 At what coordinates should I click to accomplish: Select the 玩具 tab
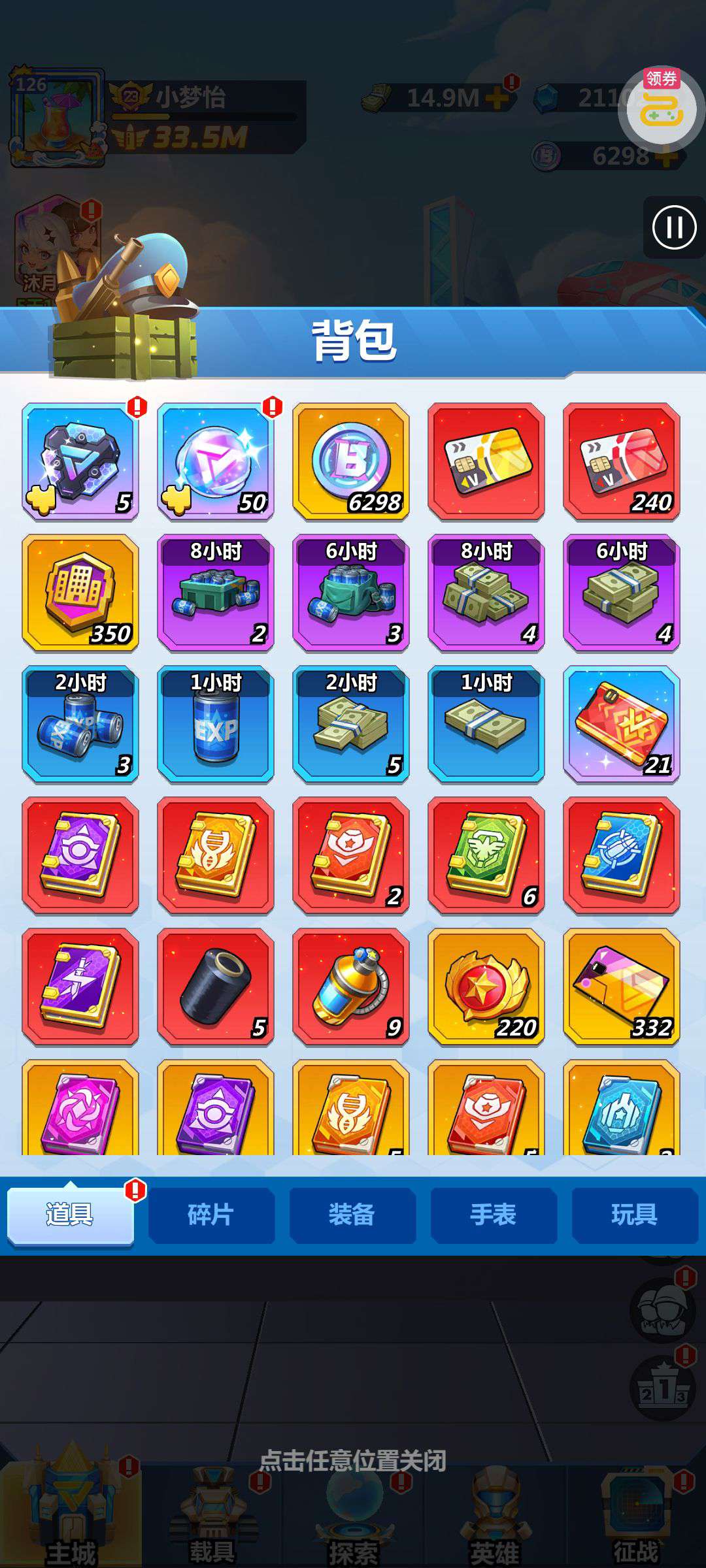coord(635,1215)
